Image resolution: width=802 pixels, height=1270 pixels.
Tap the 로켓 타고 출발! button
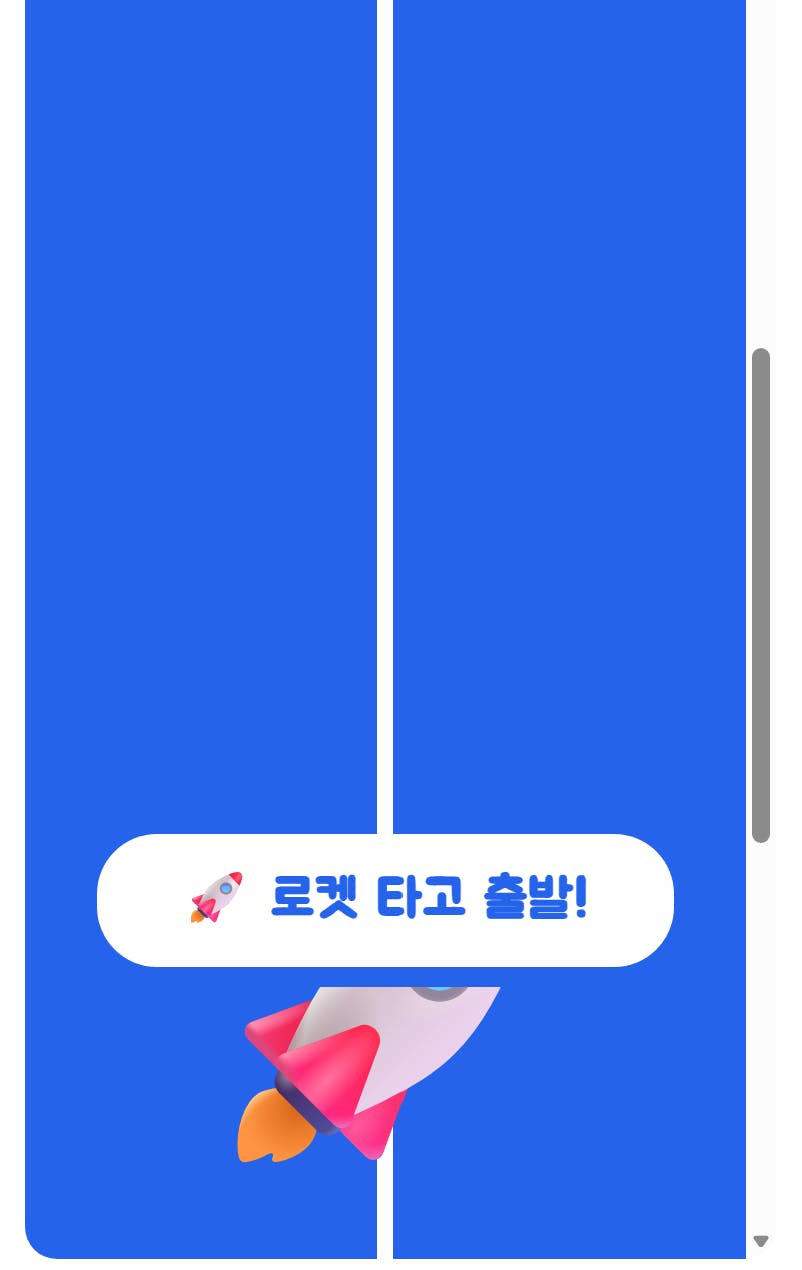click(385, 900)
